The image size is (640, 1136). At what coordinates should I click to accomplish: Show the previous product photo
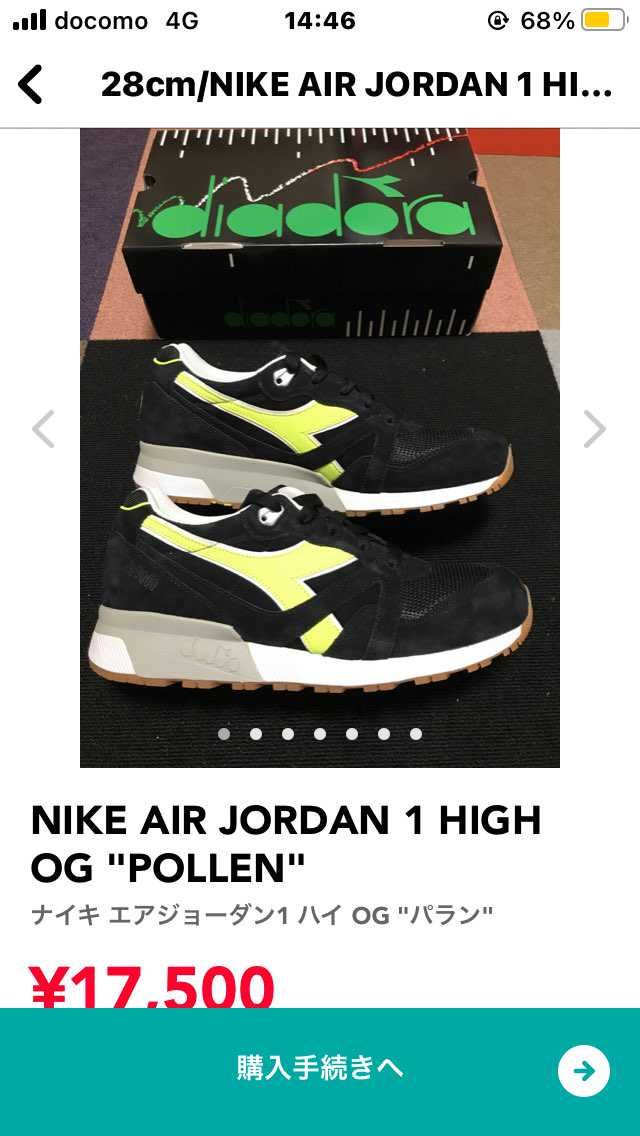(43, 429)
